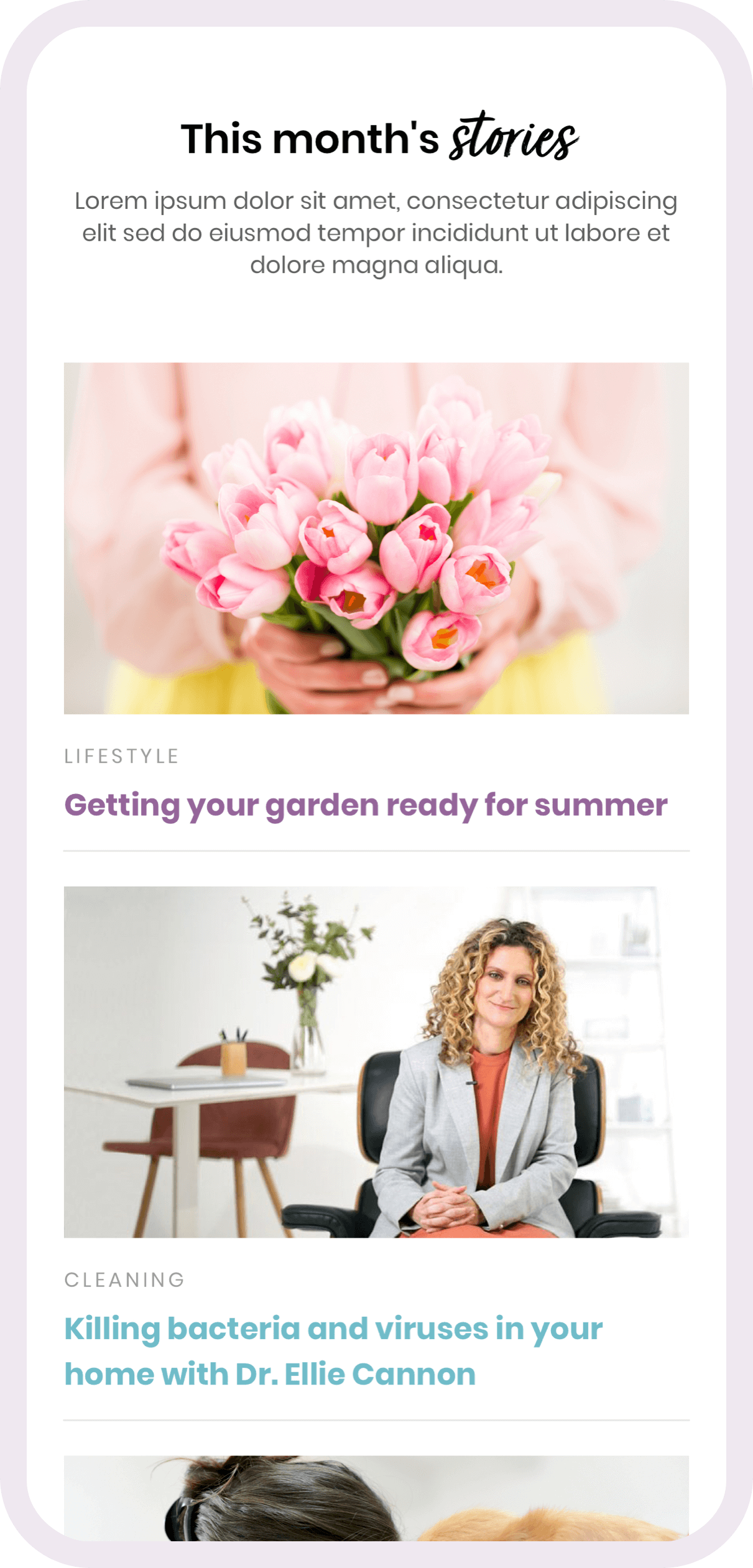The height and width of the screenshot is (1568, 753).
Task: Tap the Dr. Ellie Cannon article photo
Action: pos(376,1061)
